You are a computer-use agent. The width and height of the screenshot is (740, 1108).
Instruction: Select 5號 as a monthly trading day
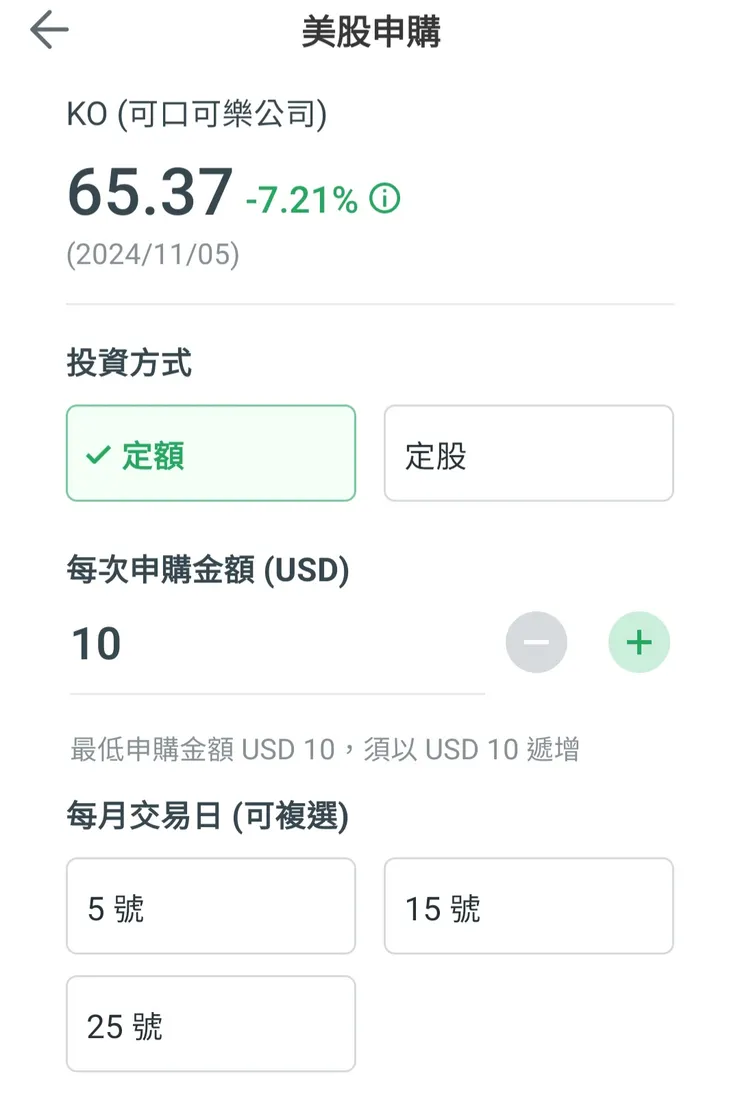tap(210, 906)
